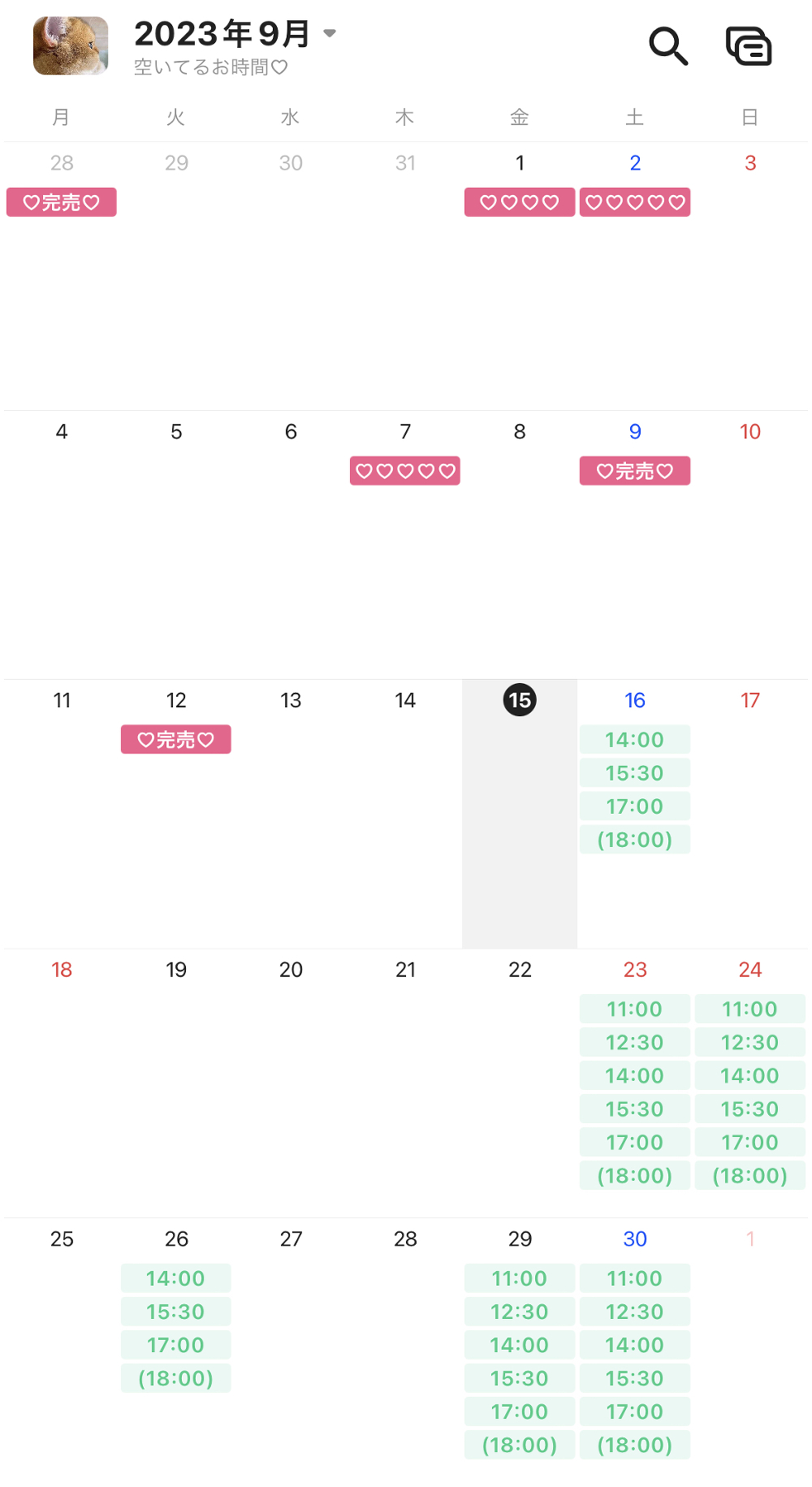Select the date 20 on the calendar
This screenshot has height=1487, width=812.
pos(291,970)
